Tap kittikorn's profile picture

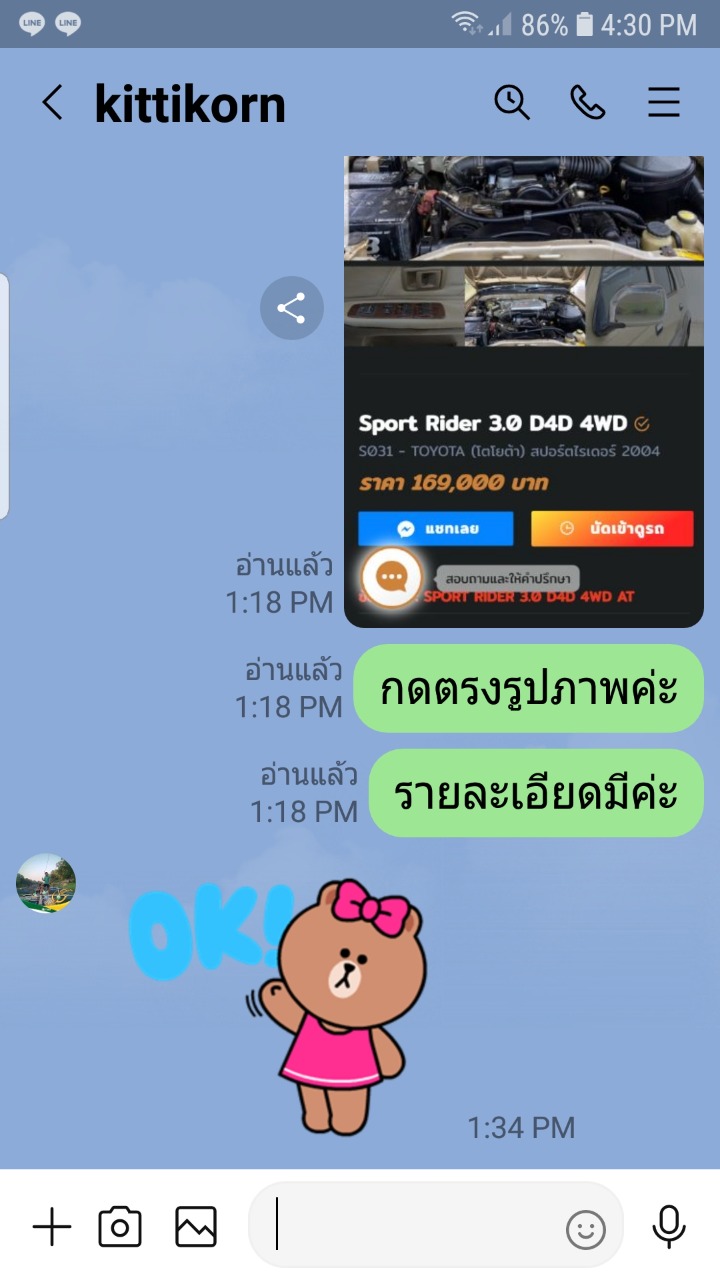pos(46,883)
